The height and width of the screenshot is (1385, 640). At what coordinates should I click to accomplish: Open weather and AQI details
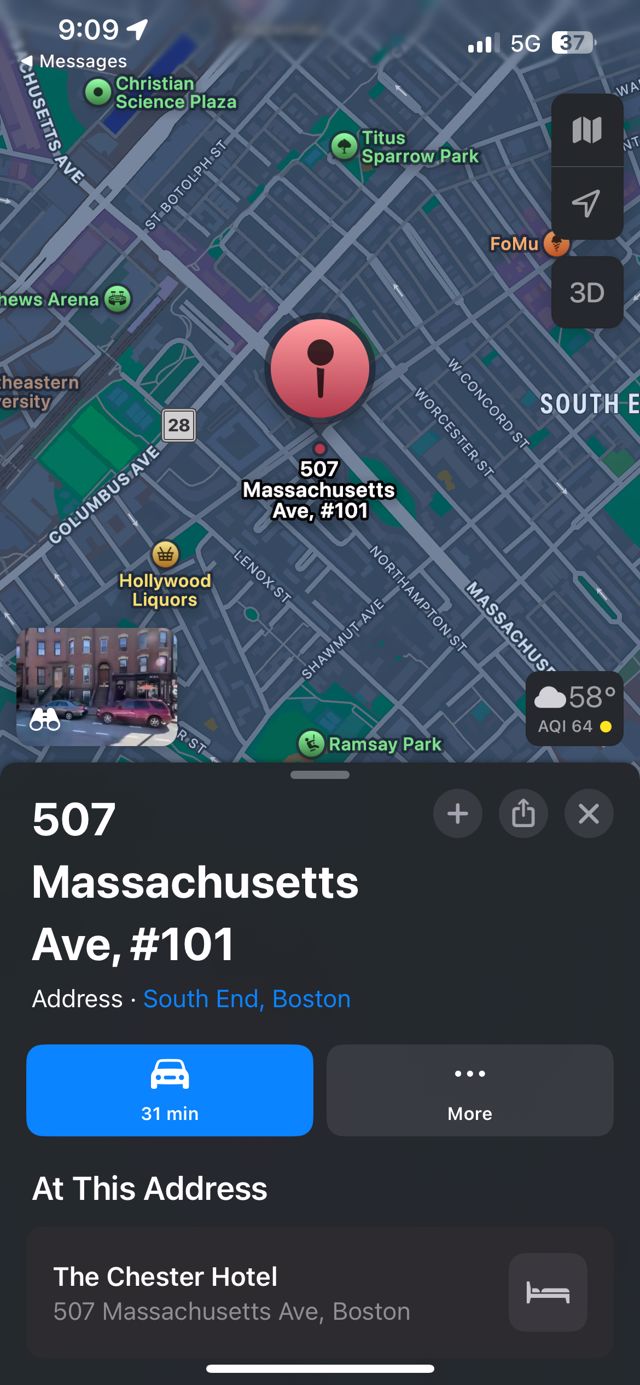pos(574,709)
